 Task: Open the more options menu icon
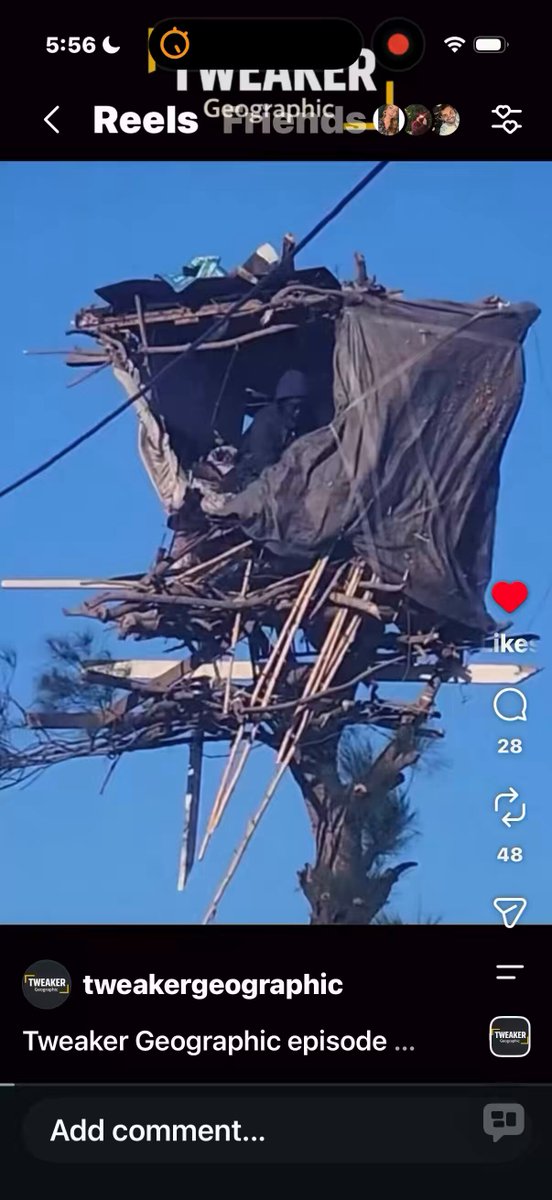pyautogui.click(x=510, y=972)
